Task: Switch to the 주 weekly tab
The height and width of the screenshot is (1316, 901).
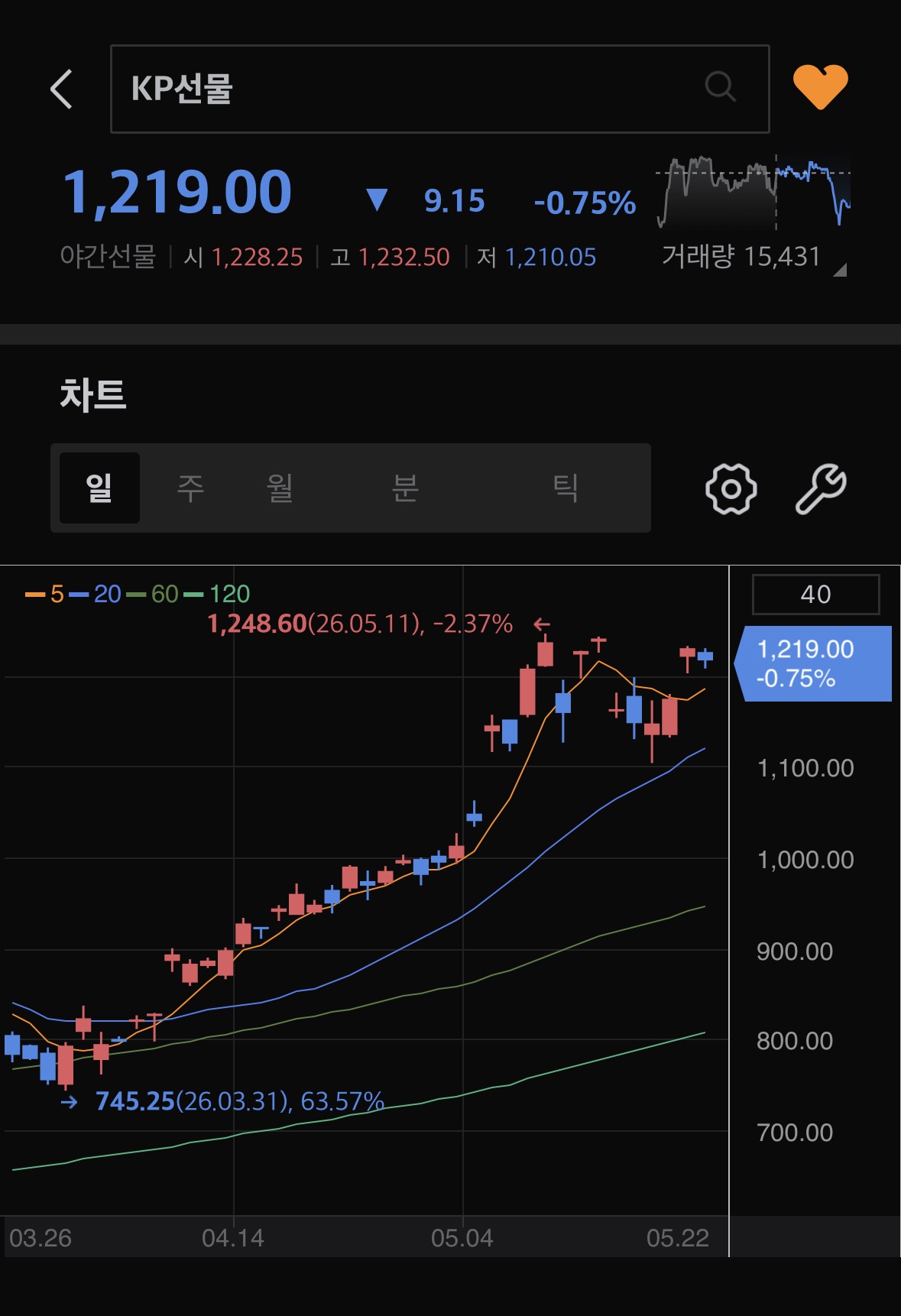Action: tap(190, 488)
